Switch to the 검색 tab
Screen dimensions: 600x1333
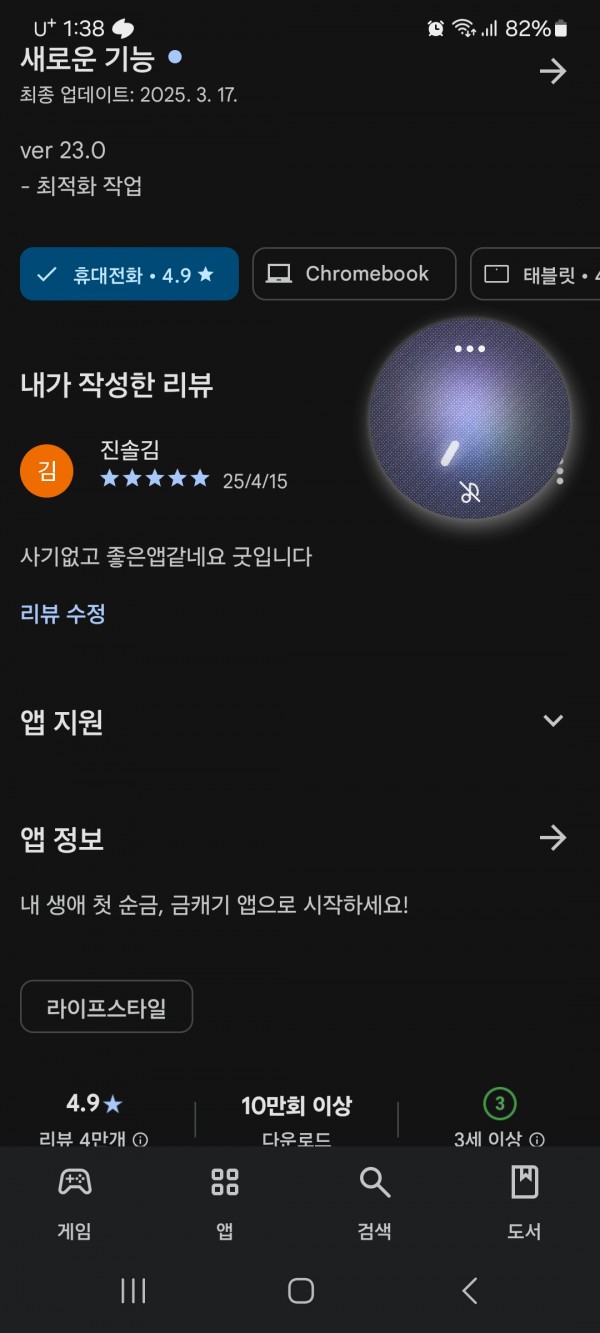[375, 1203]
